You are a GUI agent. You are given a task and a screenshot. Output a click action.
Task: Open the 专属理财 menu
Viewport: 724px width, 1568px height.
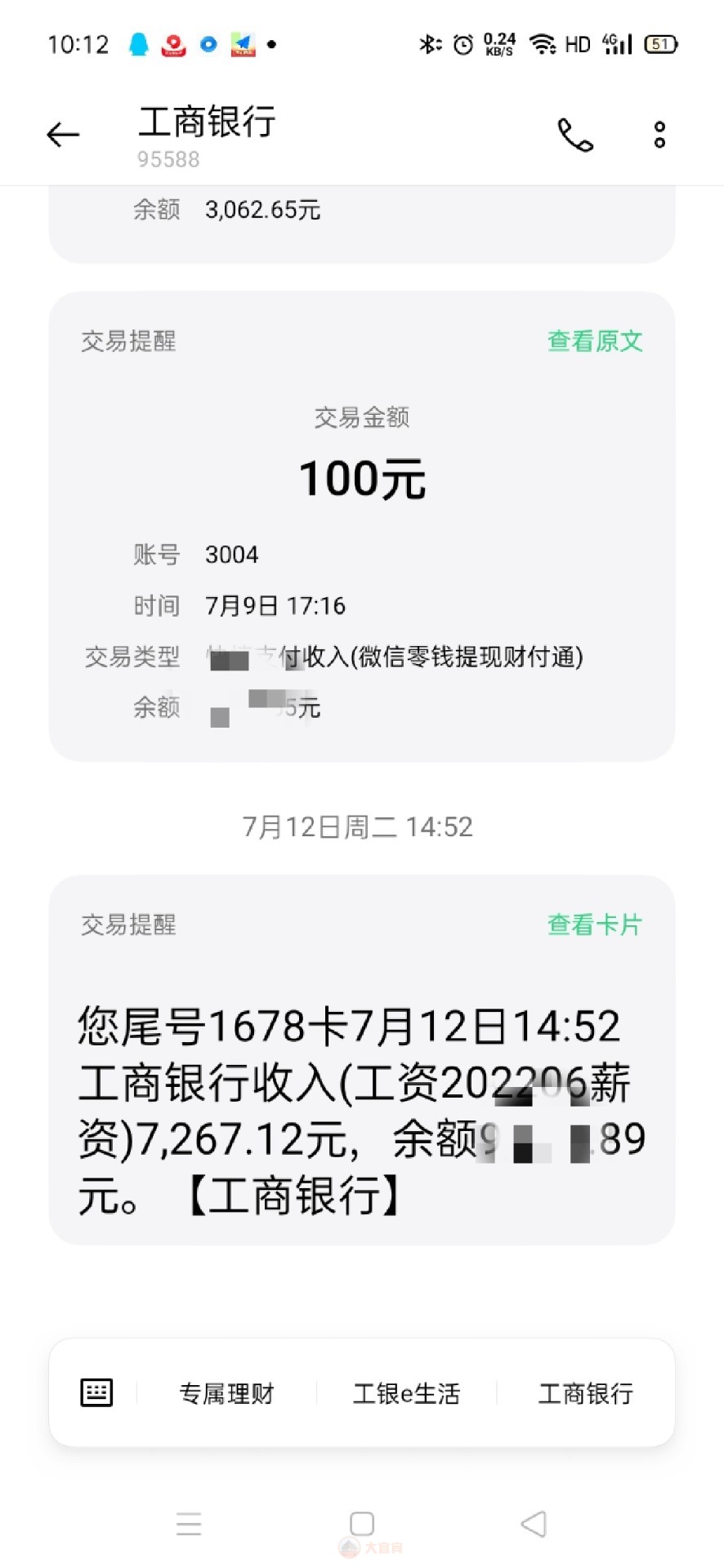[226, 1393]
